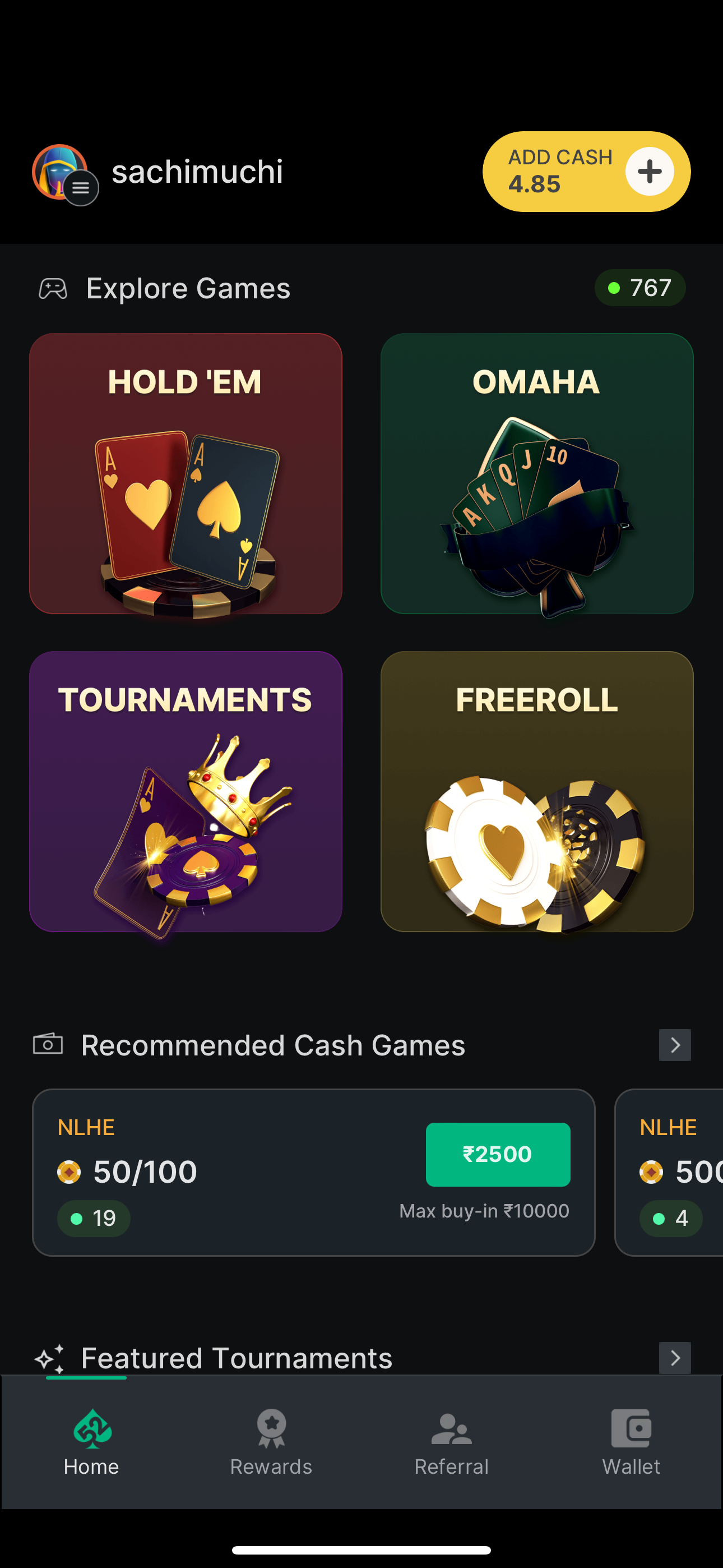
Task: Expand Recommended Cash Games with the arrow
Action: coord(674,1045)
